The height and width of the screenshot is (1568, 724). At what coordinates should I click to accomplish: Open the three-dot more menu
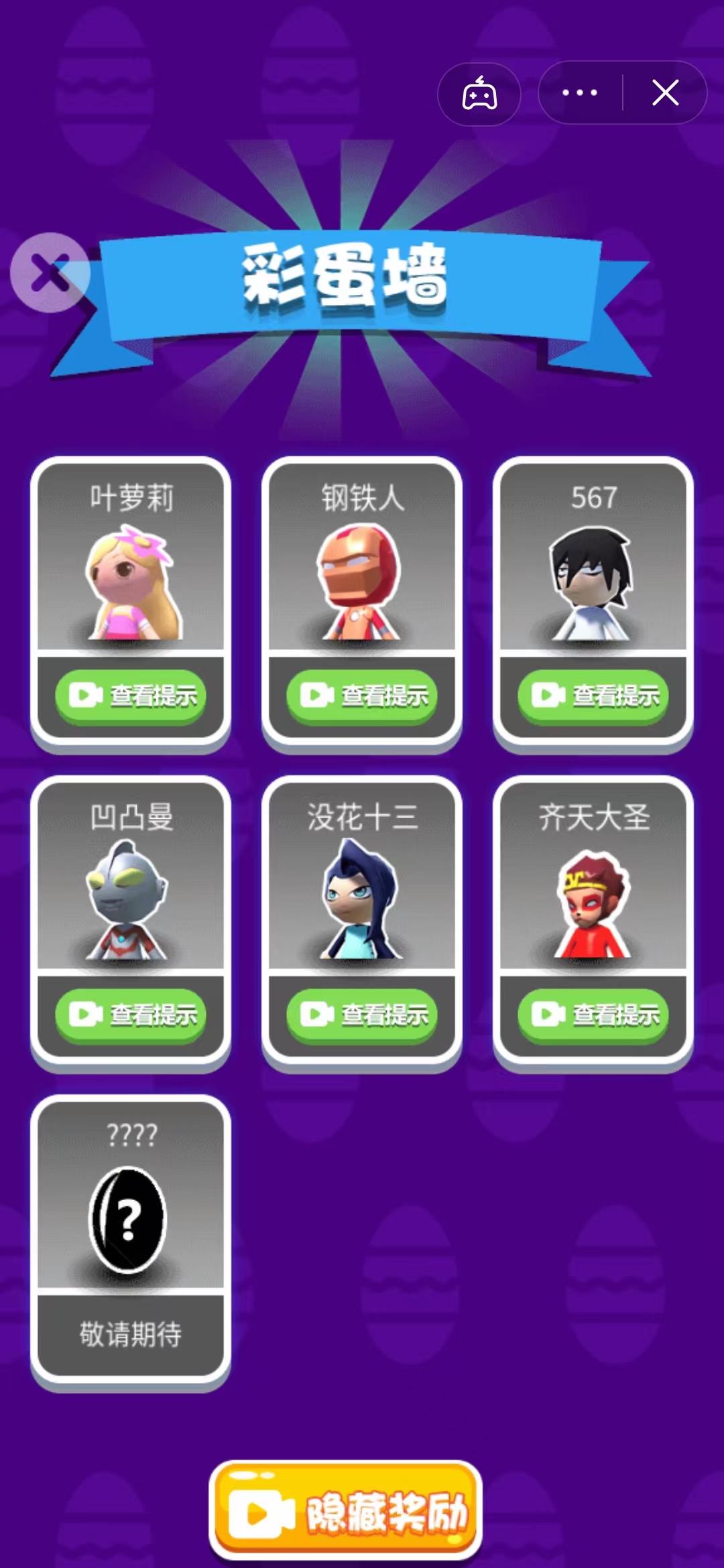pyautogui.click(x=580, y=93)
